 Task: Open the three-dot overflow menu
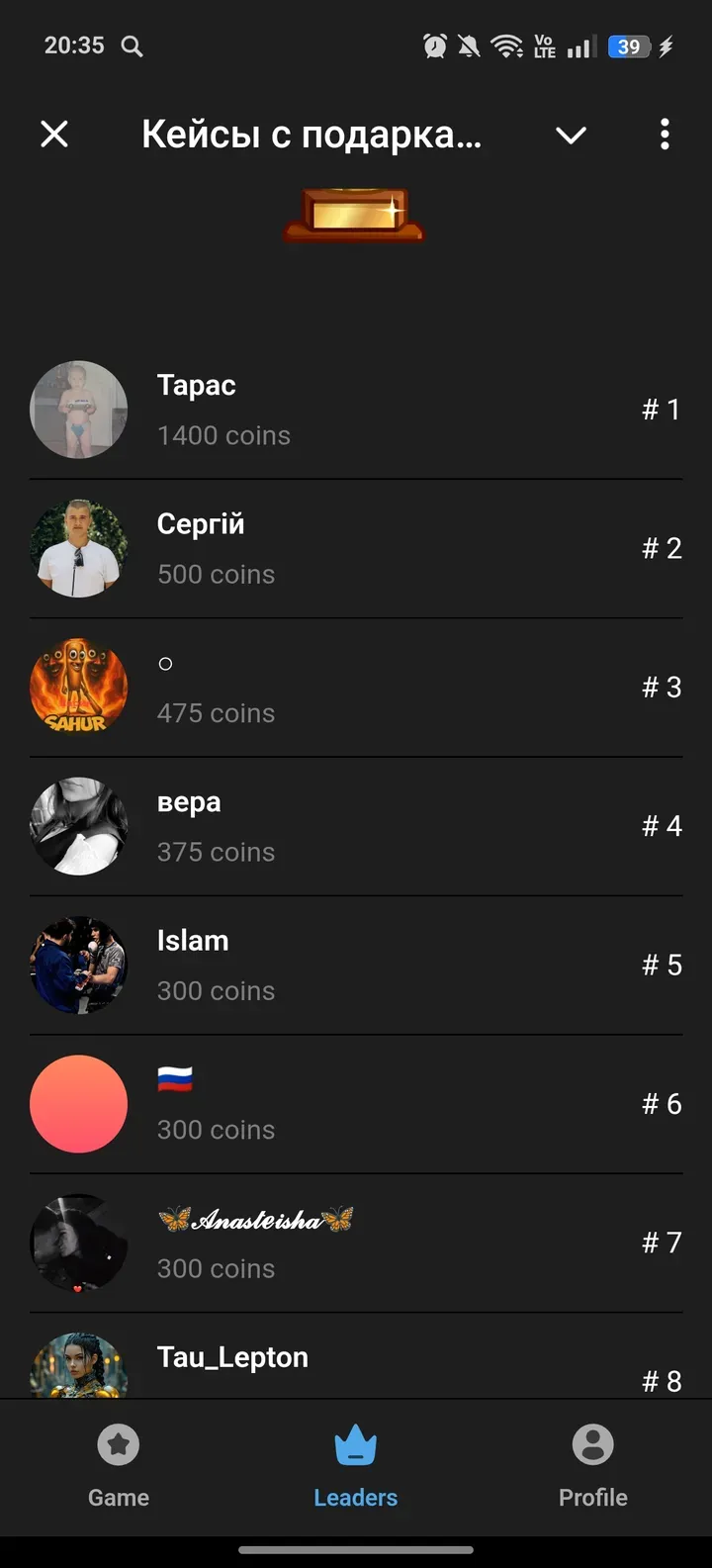pyautogui.click(x=665, y=134)
